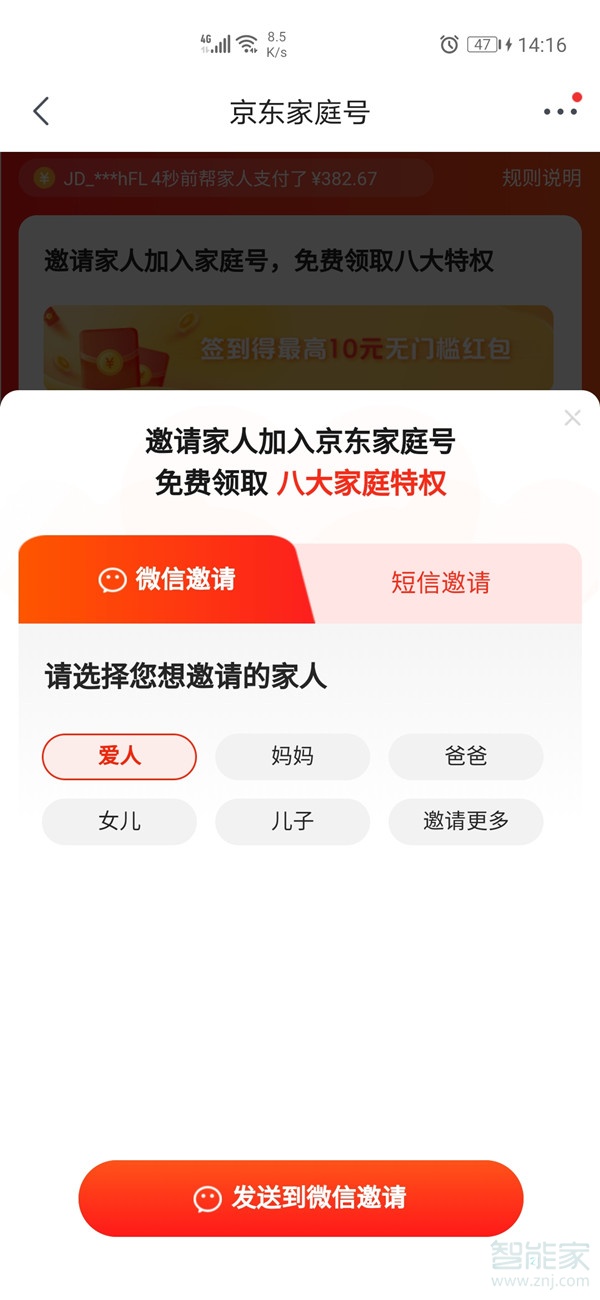Open the three-dot overflow menu

tap(560, 111)
